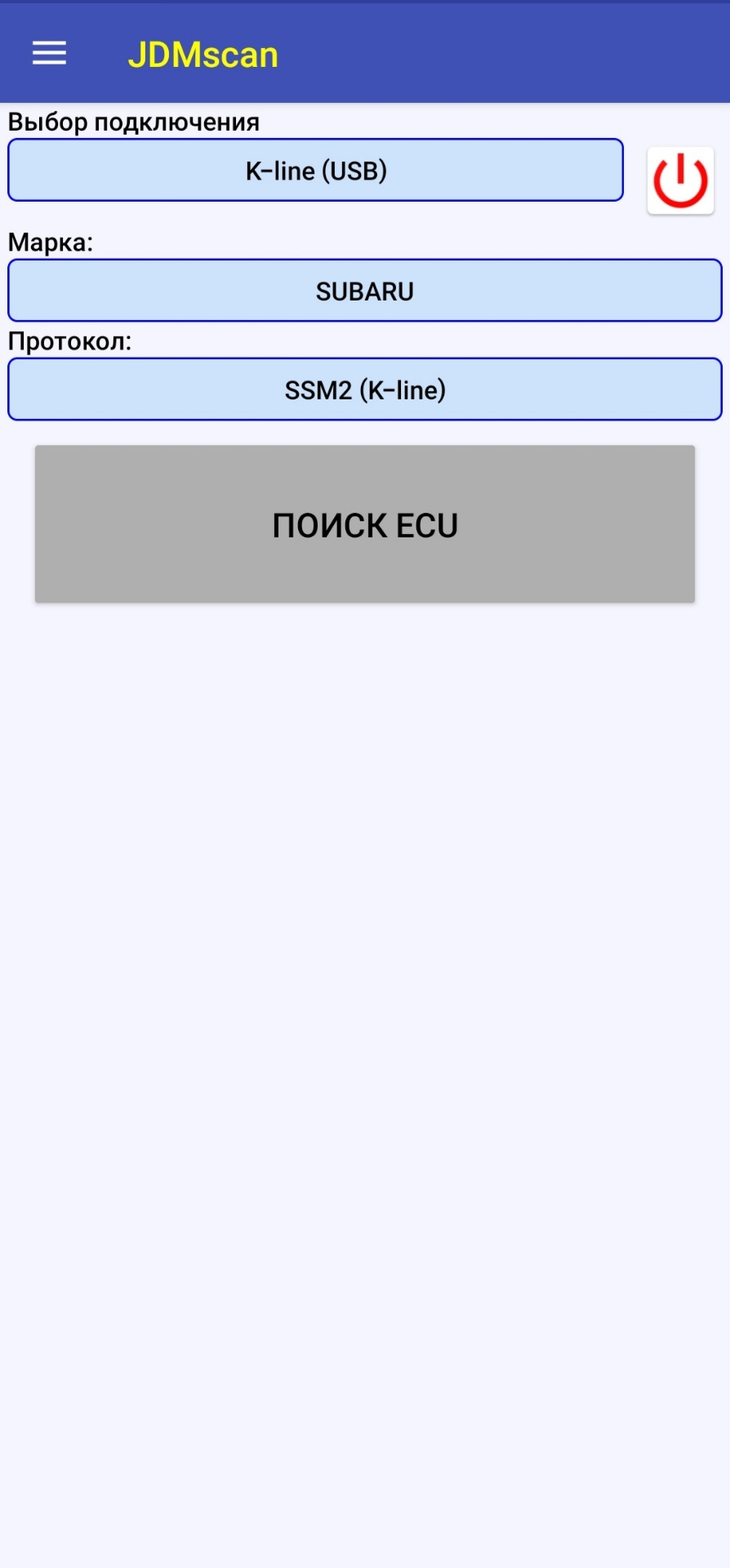Open the K-line (USB) connection selector
Image resolution: width=730 pixels, height=1568 pixels.
[315, 170]
